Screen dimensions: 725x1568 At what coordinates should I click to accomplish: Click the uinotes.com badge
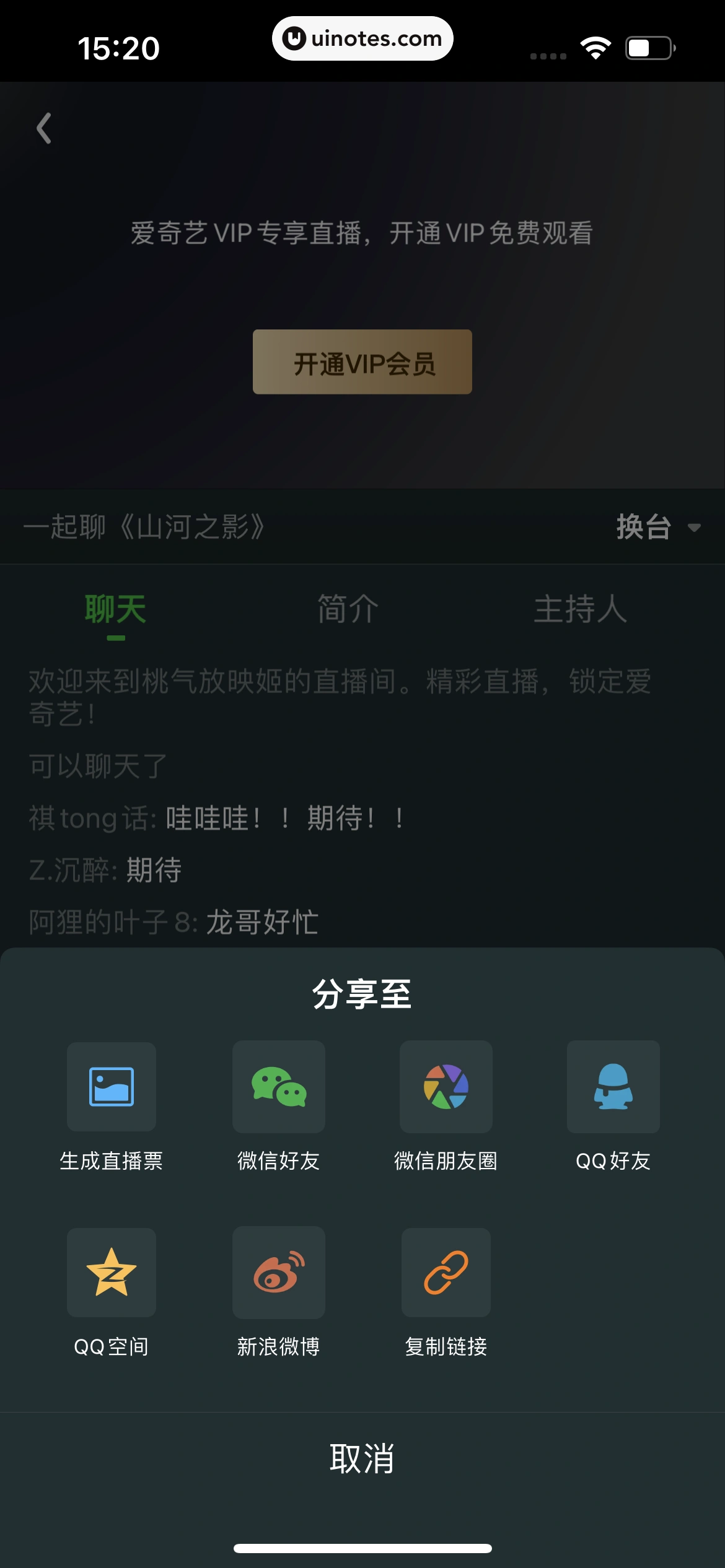[362, 38]
